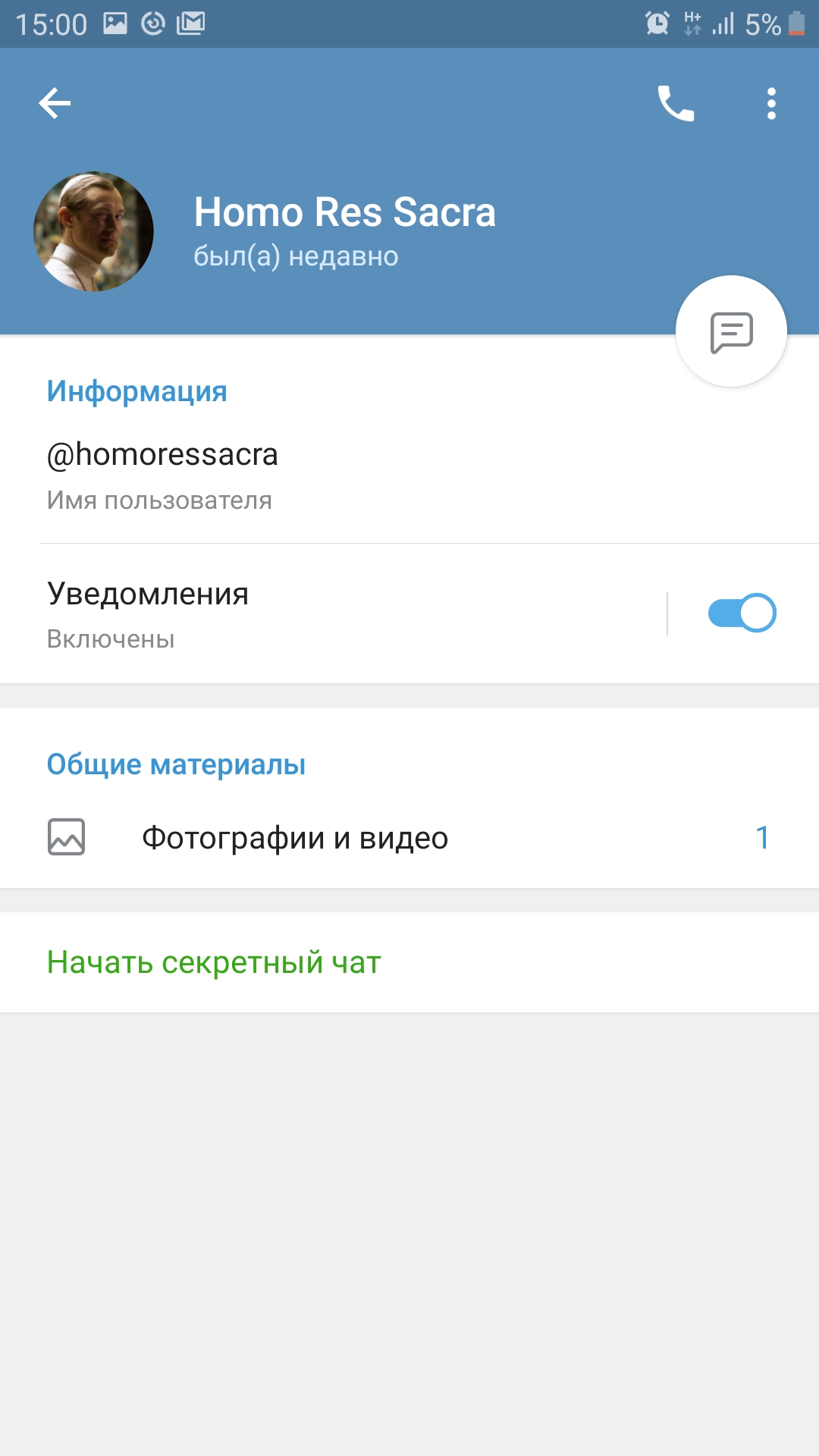The height and width of the screenshot is (1456, 819).
Task: Open the profile photo of Homo Res Sacra
Action: (93, 231)
